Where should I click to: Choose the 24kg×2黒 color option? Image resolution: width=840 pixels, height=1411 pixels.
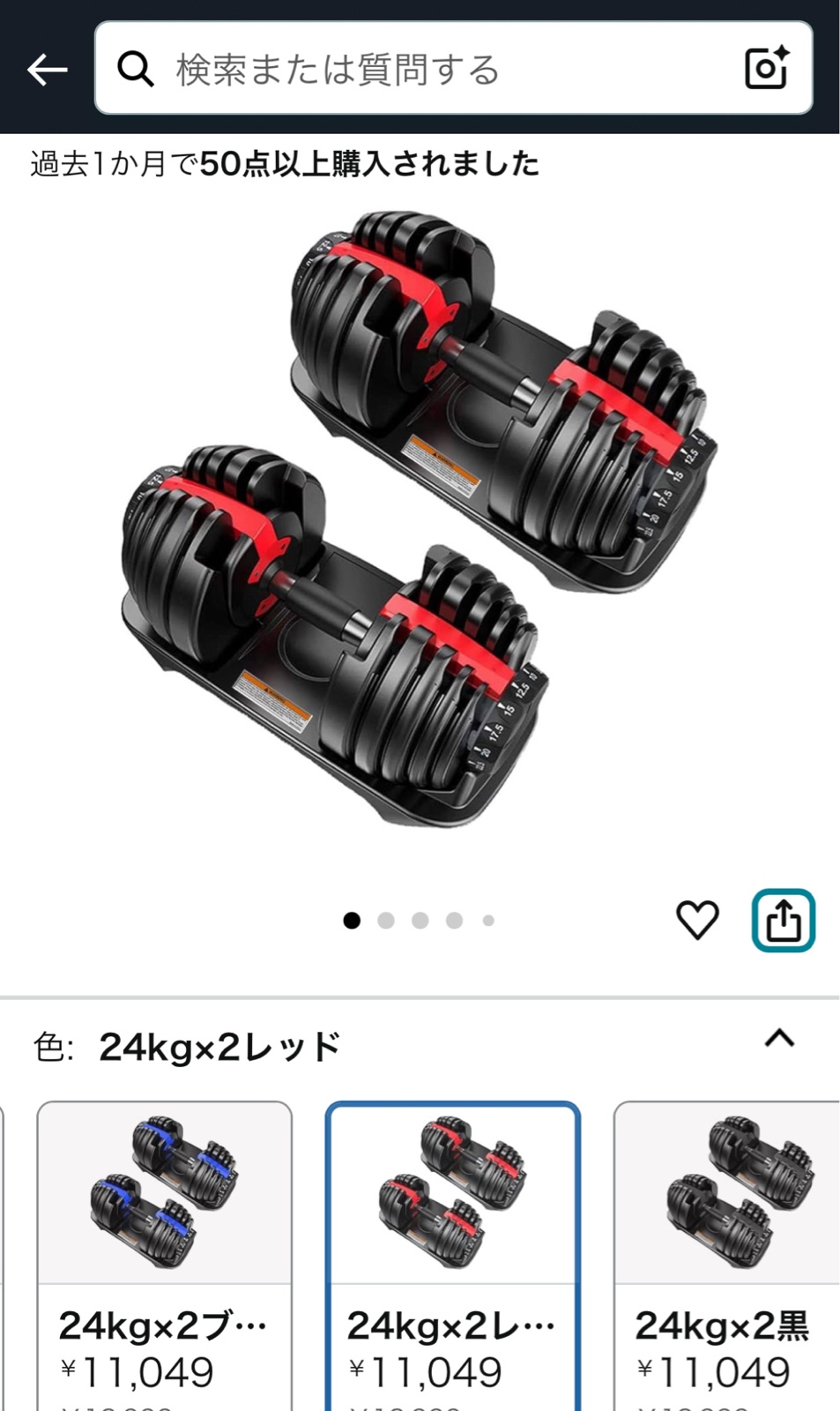pyautogui.click(x=727, y=1252)
